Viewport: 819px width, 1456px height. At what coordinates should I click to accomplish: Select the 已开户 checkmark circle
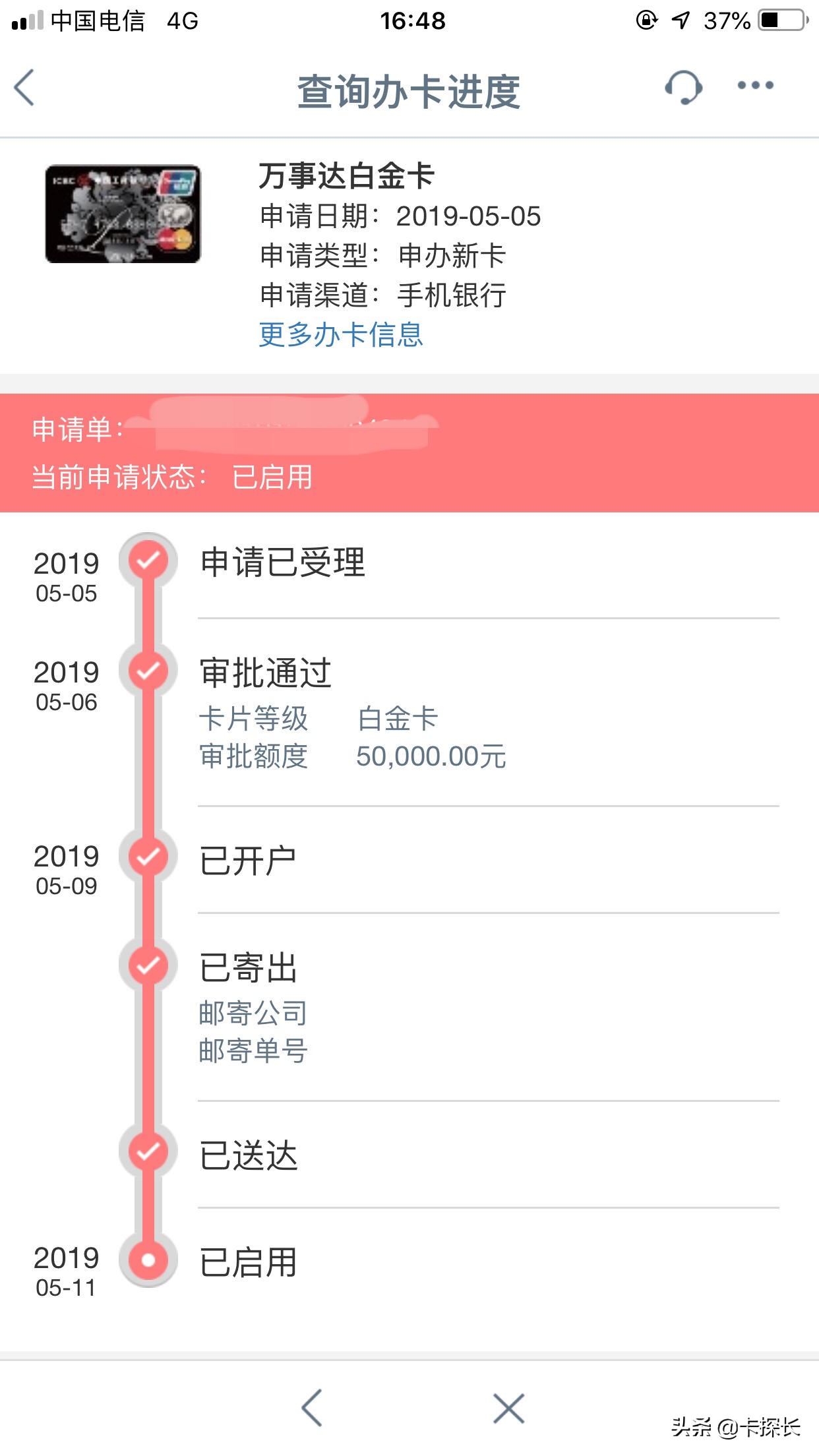[147, 857]
